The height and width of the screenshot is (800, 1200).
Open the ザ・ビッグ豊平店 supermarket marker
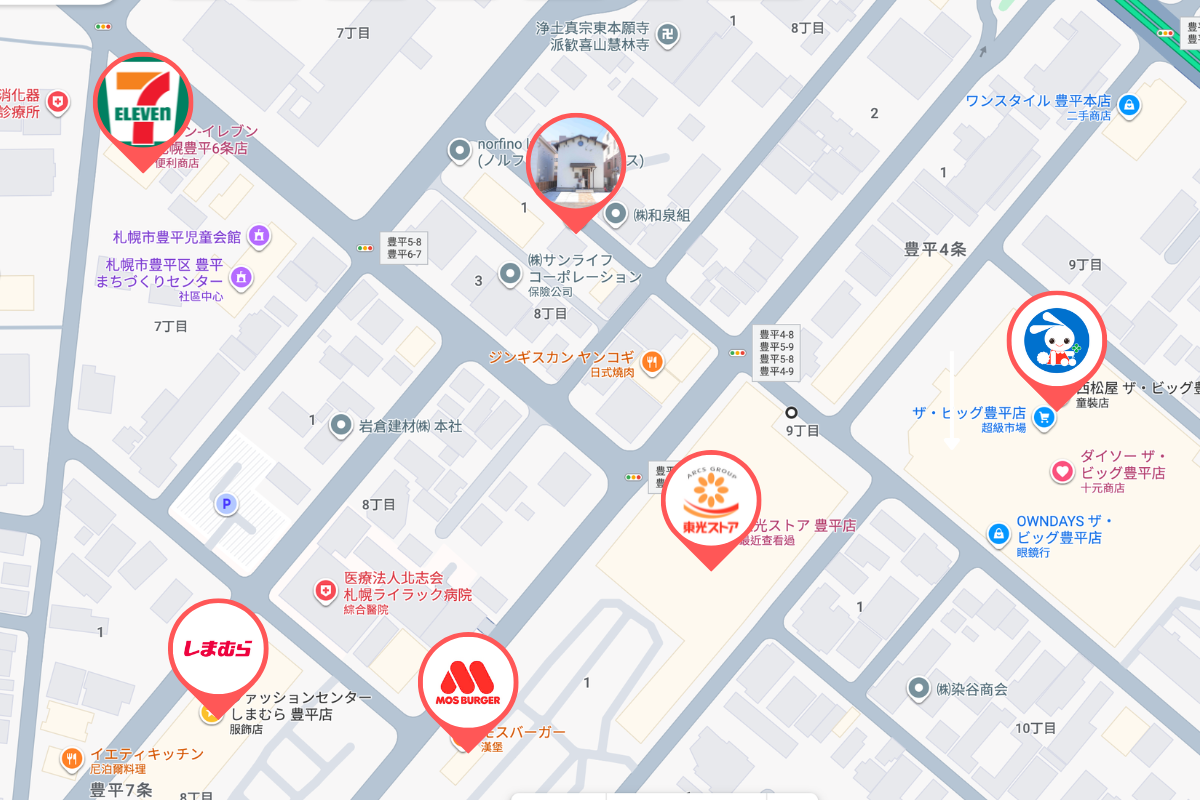tap(1045, 417)
